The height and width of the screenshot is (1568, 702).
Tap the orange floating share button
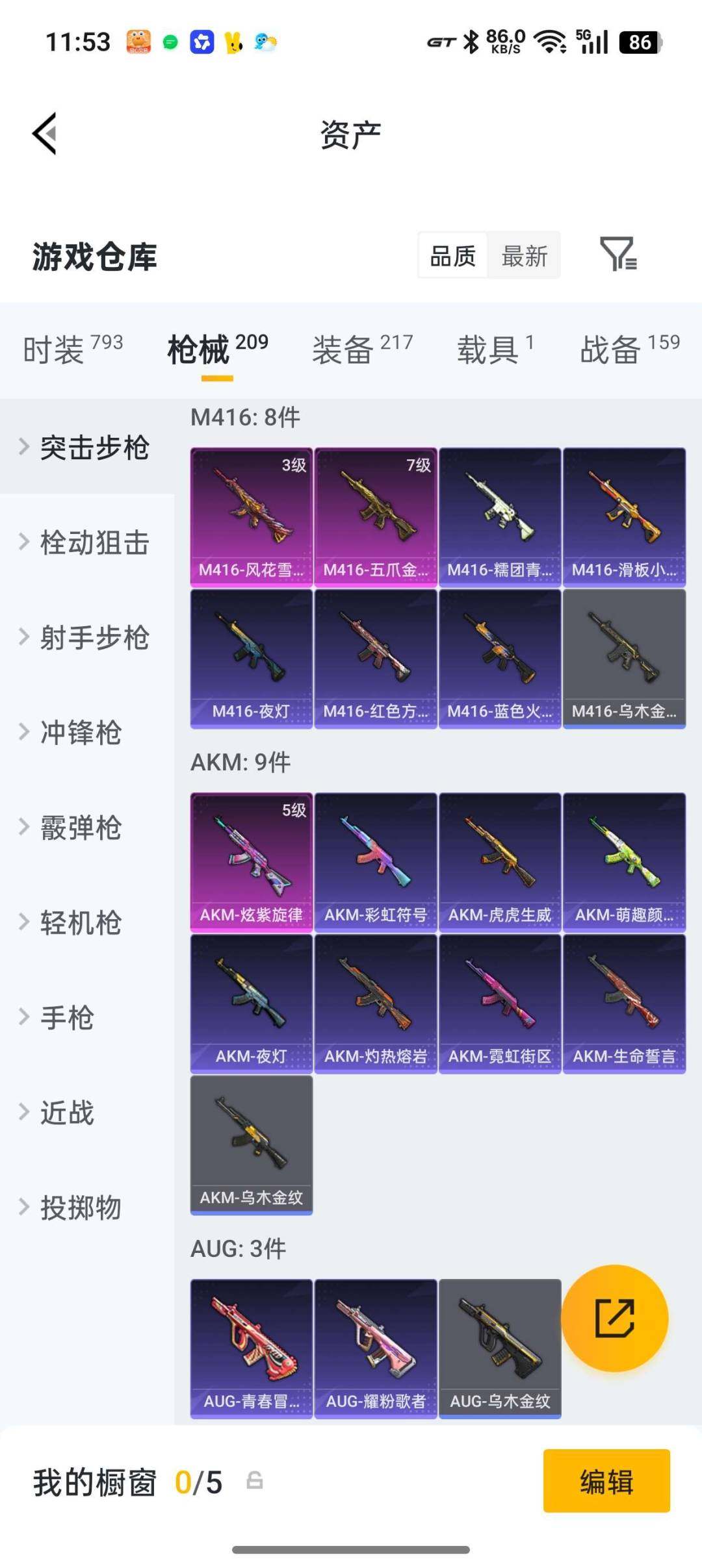(x=614, y=1318)
